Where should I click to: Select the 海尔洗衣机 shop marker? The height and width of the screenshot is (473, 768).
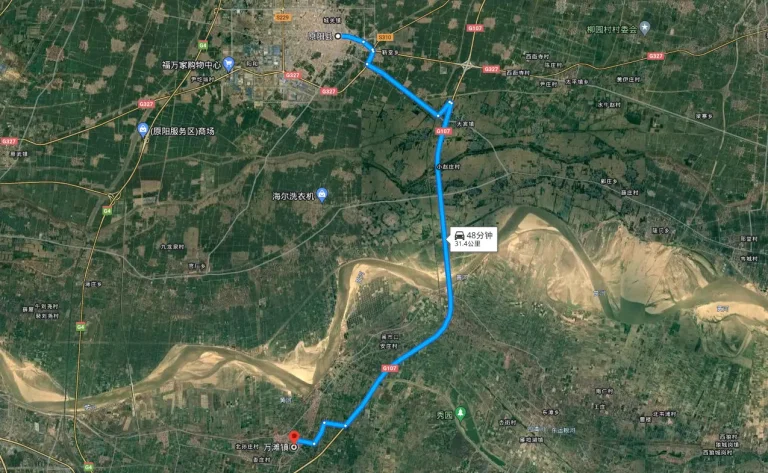[322, 195]
